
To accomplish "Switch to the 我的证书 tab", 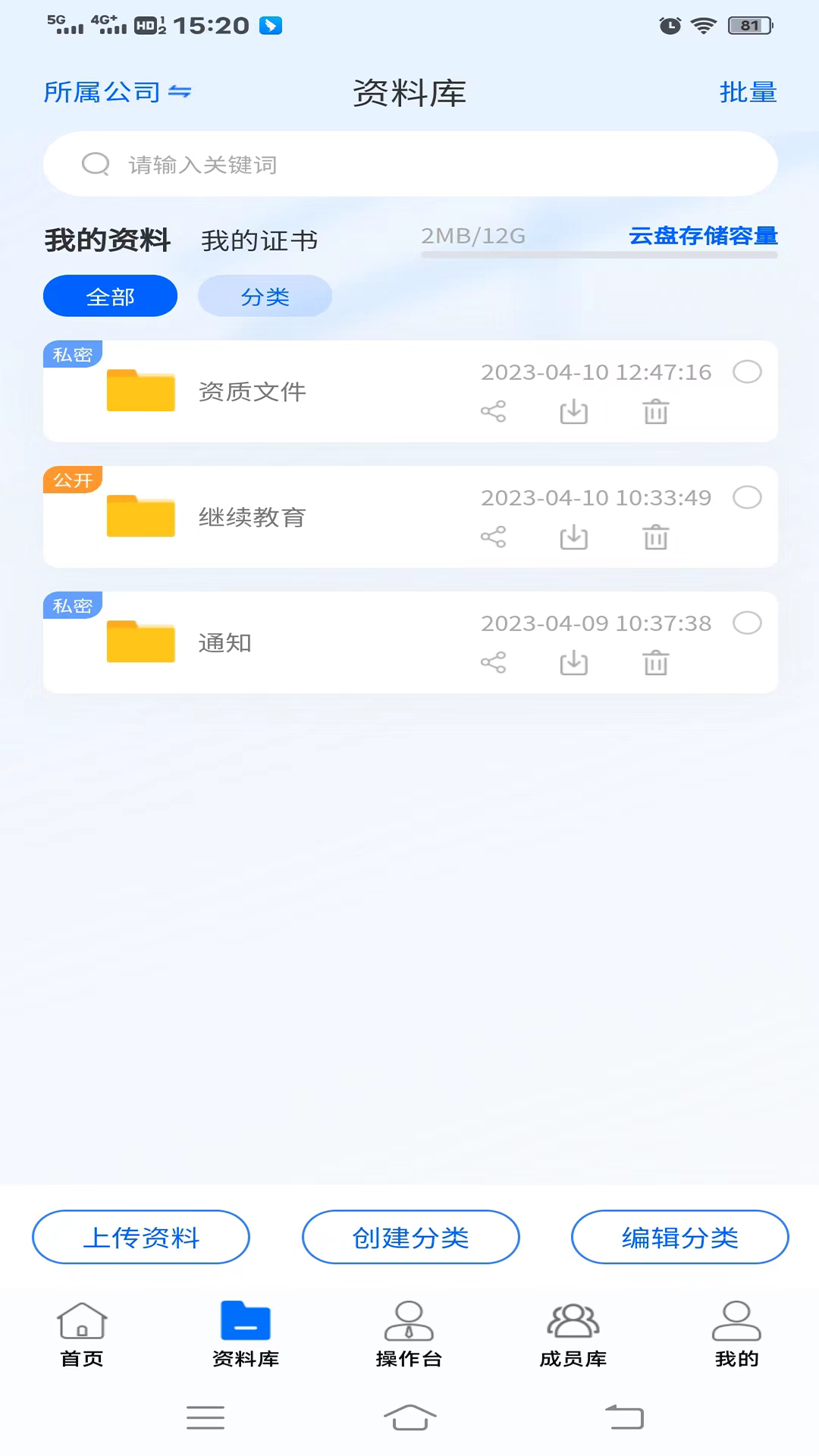I will 258,240.
